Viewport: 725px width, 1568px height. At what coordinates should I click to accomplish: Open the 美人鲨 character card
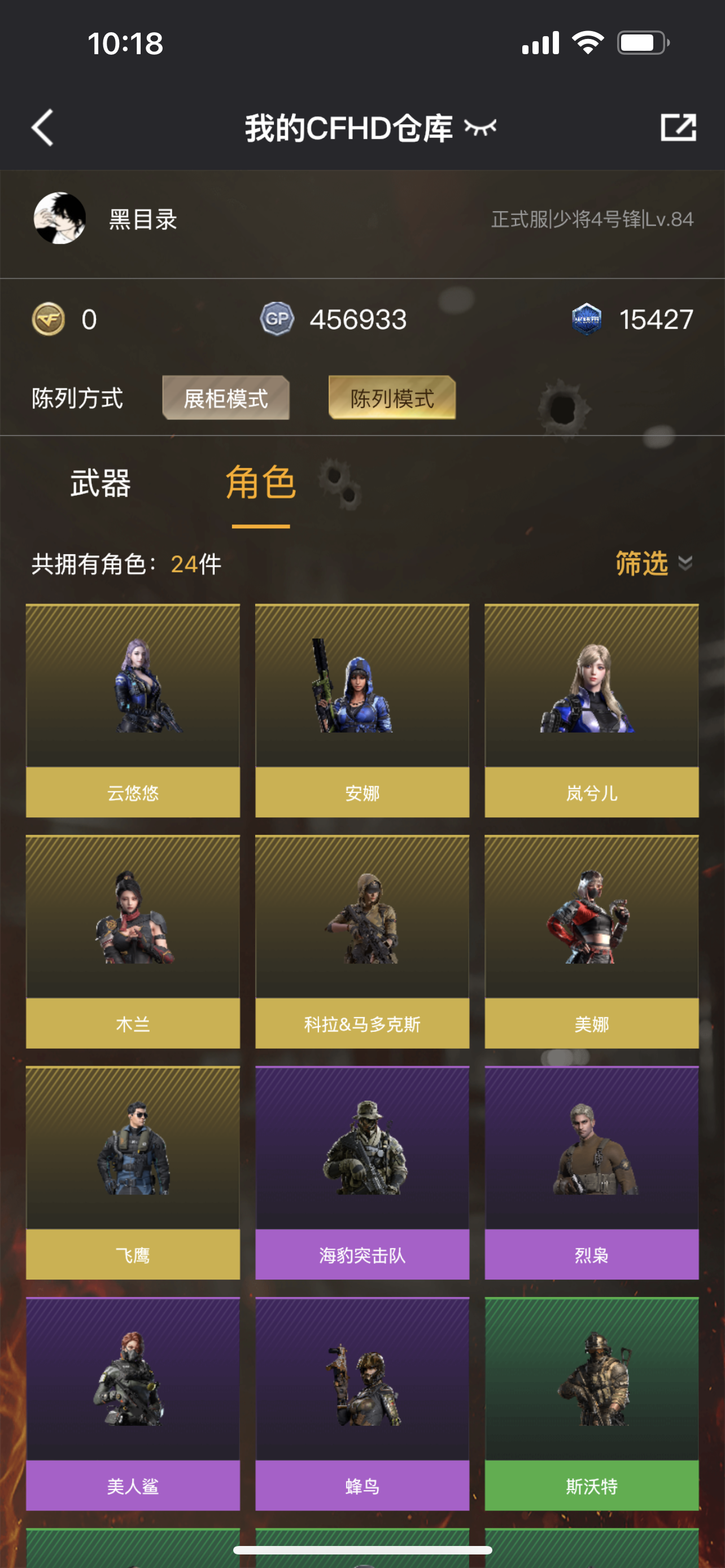(133, 1404)
